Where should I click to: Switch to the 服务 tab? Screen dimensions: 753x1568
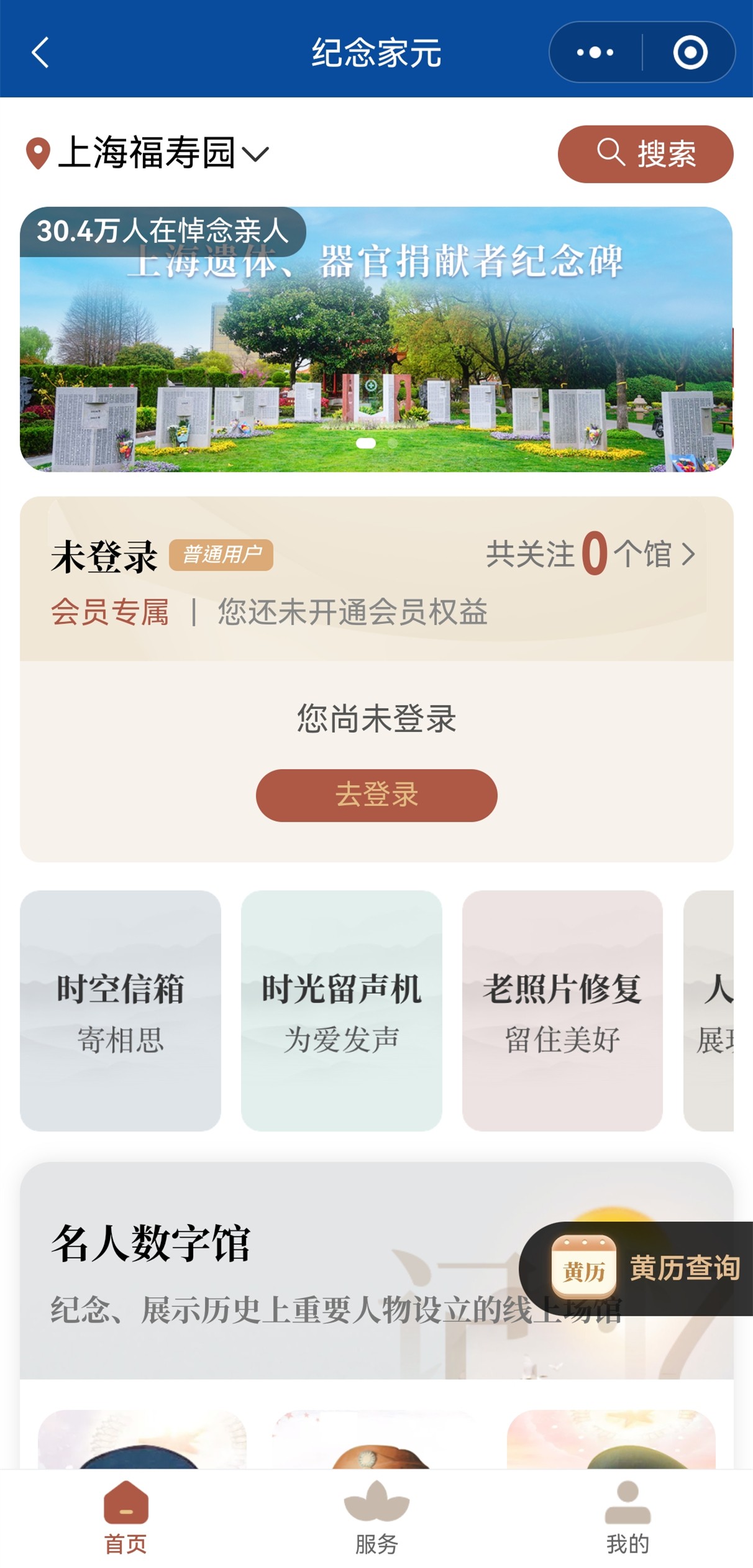[x=376, y=1516]
